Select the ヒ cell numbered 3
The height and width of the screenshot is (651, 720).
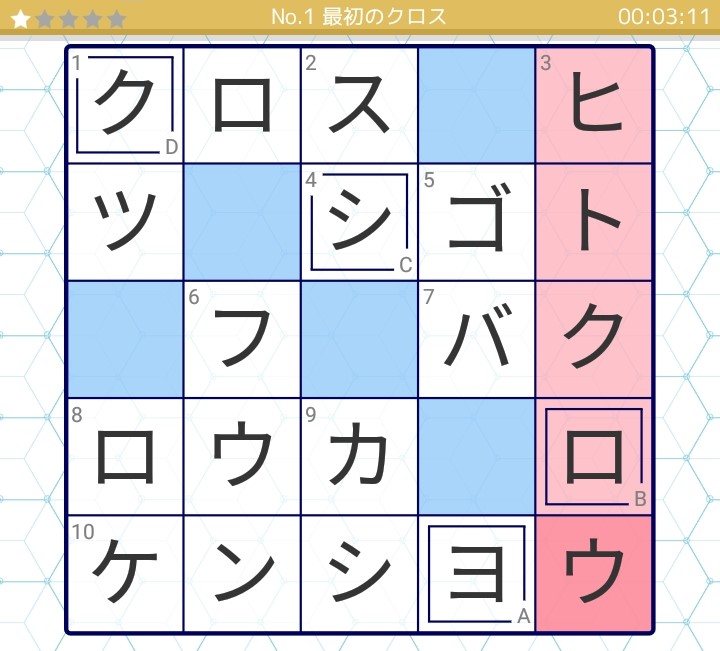pyautogui.click(x=594, y=105)
